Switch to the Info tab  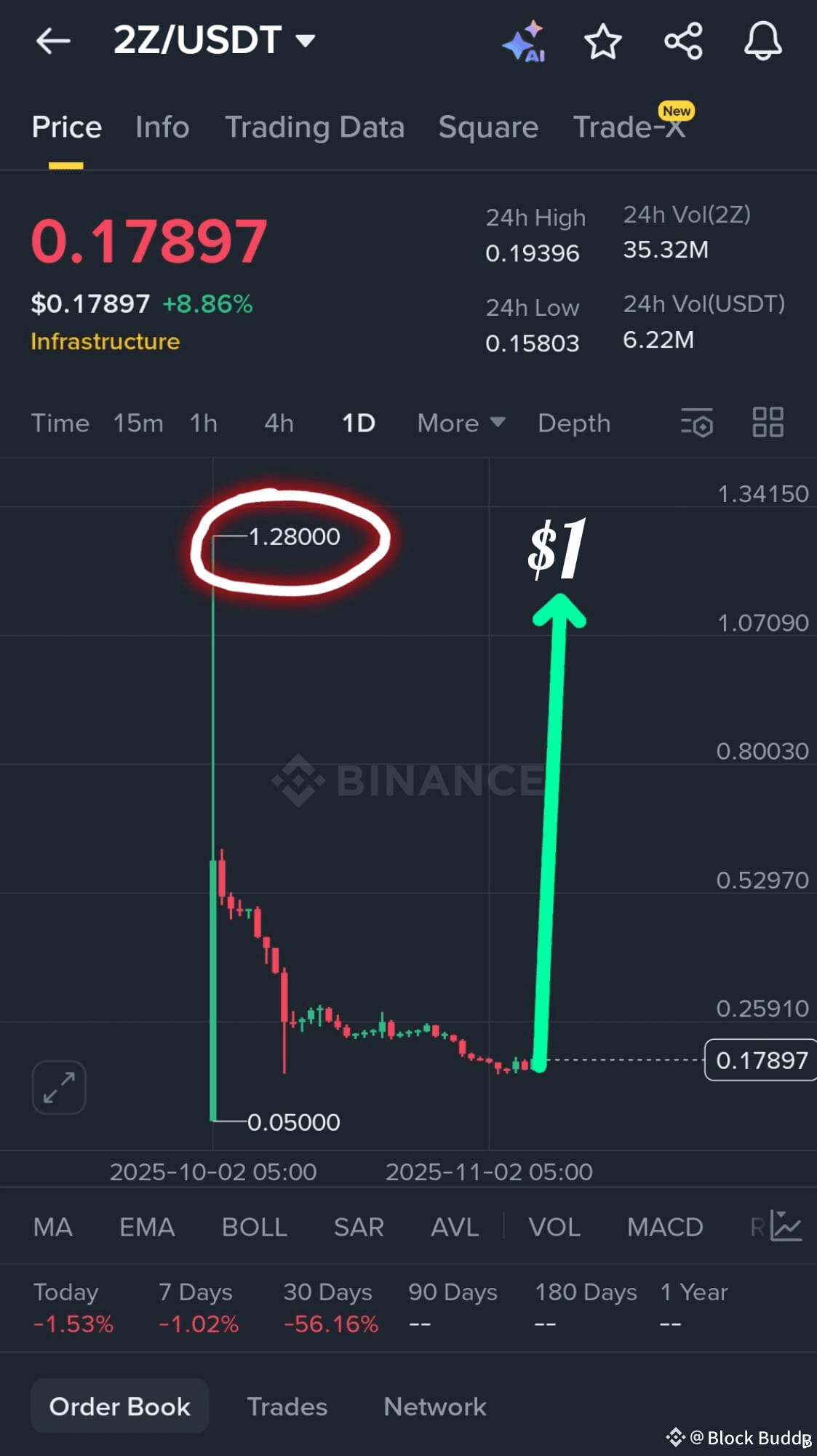(x=162, y=127)
